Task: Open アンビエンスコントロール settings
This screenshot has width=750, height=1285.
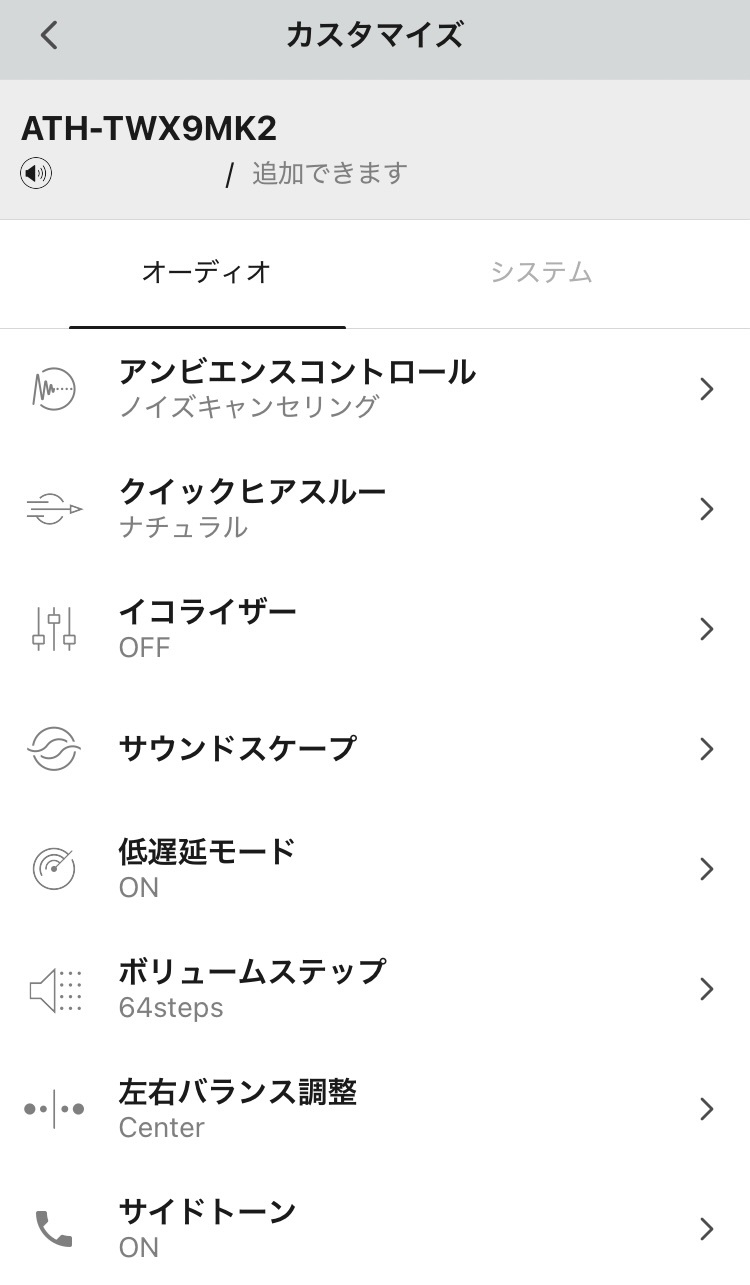Action: click(375, 389)
